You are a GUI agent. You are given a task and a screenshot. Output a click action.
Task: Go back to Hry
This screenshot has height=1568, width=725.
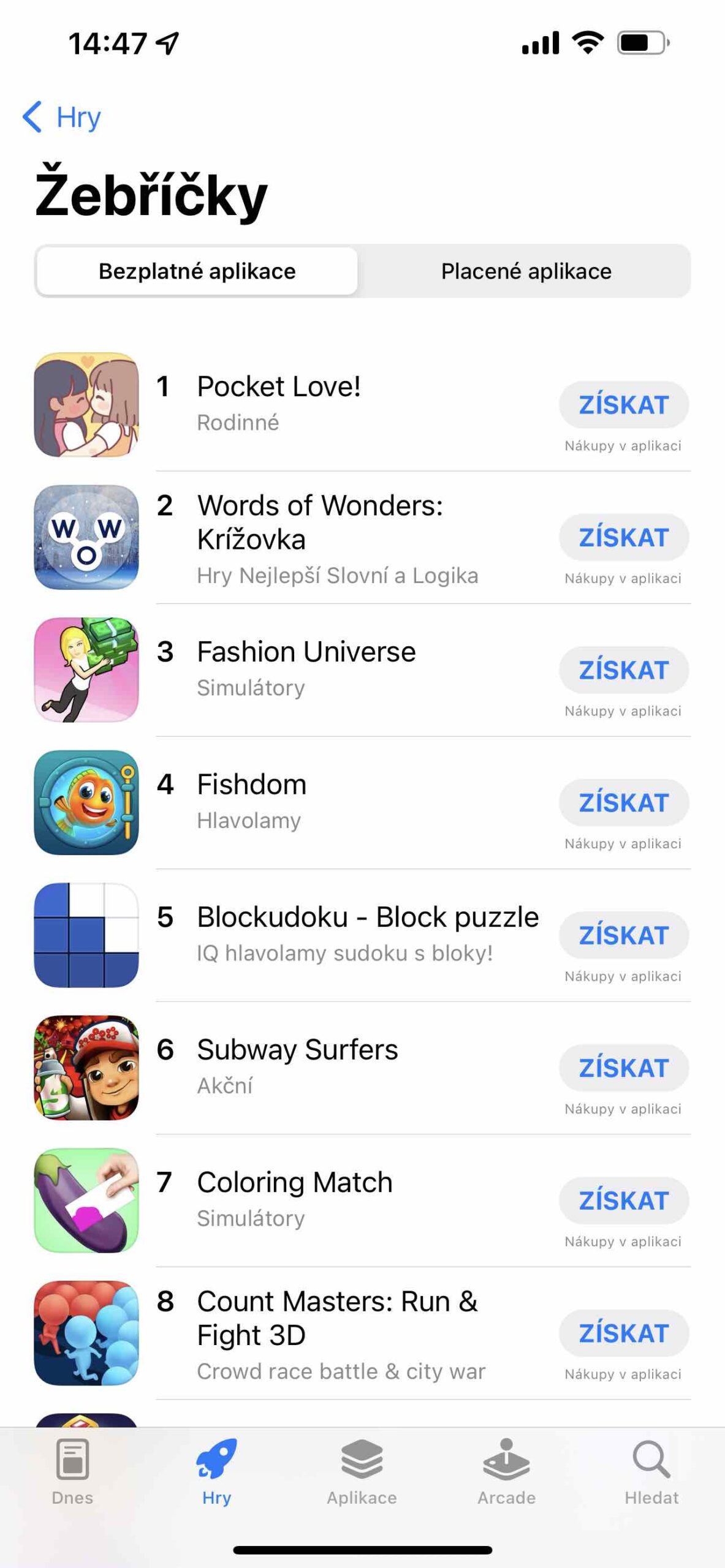click(x=61, y=117)
